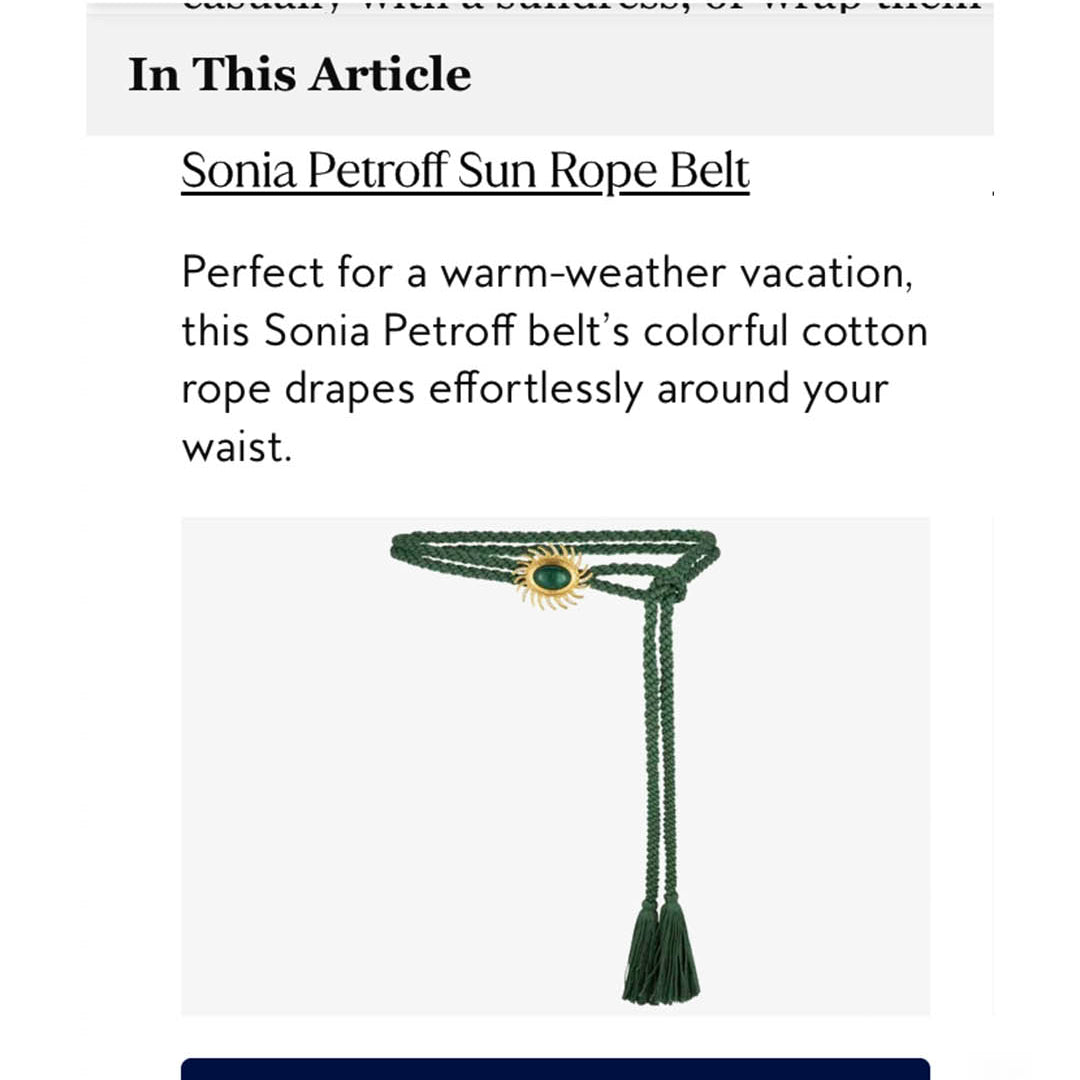Open the Sonia Petroff Sun Rope Belt link

(465, 171)
